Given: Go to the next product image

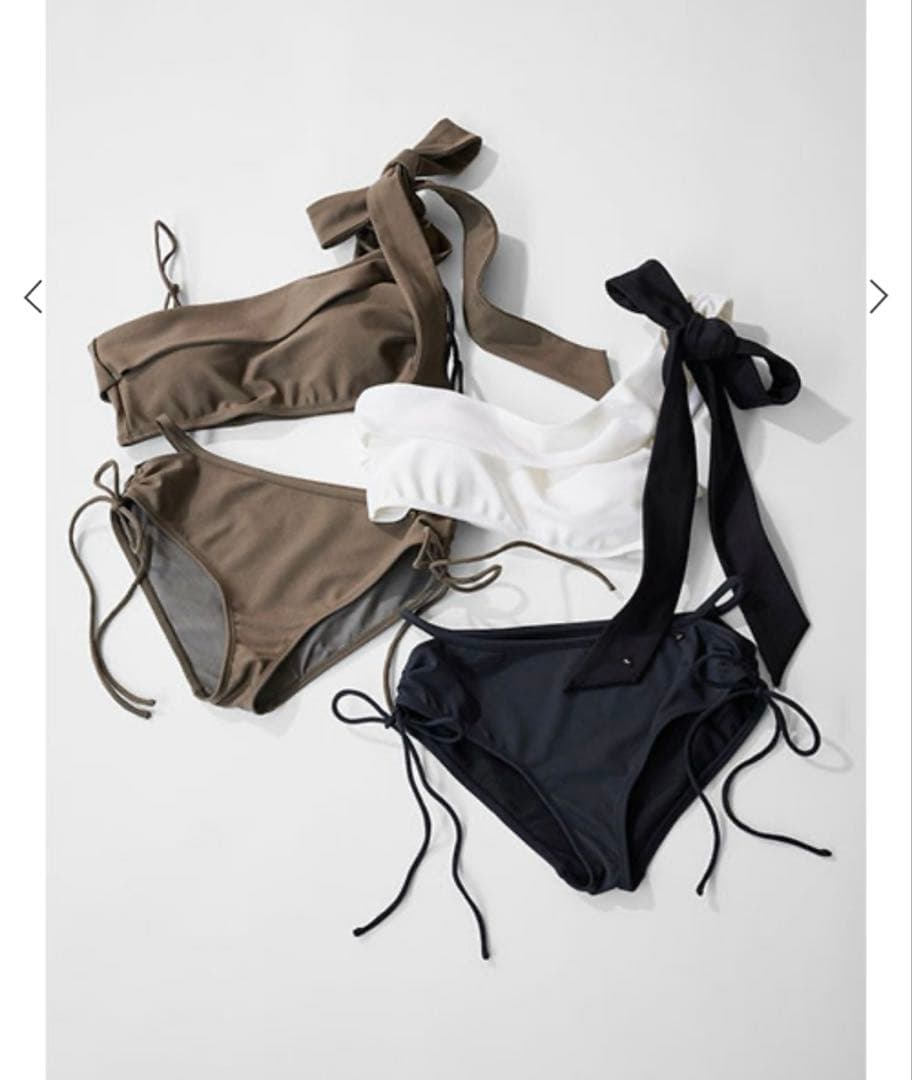Looking at the screenshot, I should tap(878, 297).
